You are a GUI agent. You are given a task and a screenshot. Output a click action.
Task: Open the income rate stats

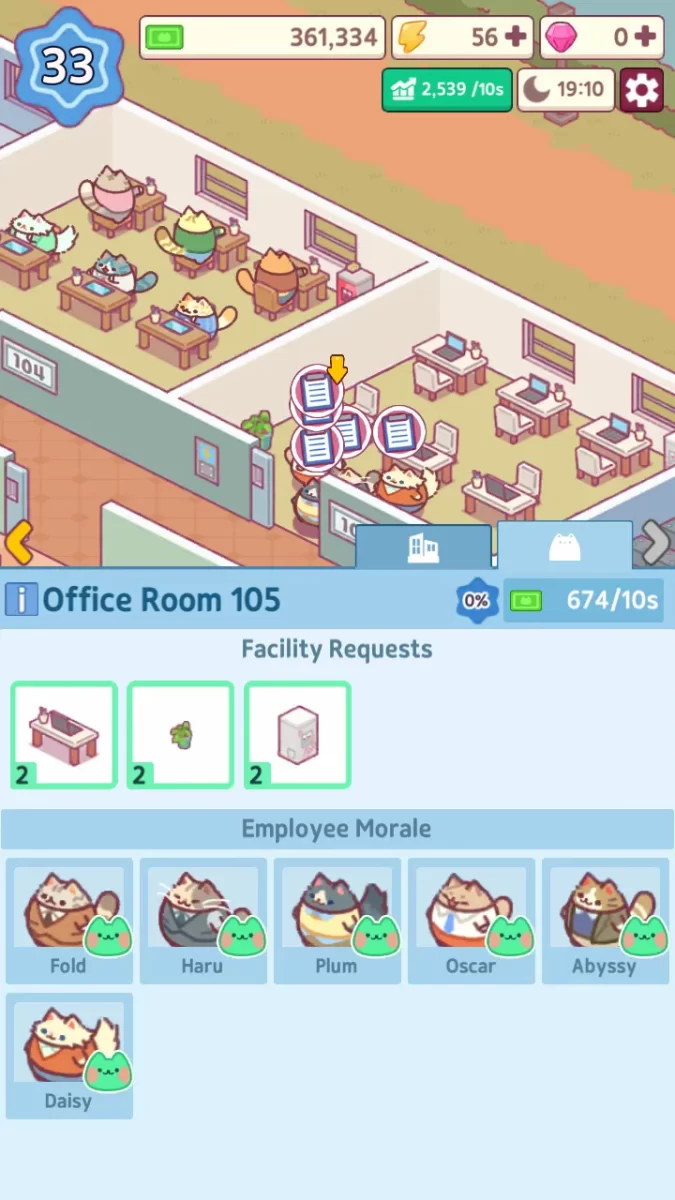coord(446,90)
